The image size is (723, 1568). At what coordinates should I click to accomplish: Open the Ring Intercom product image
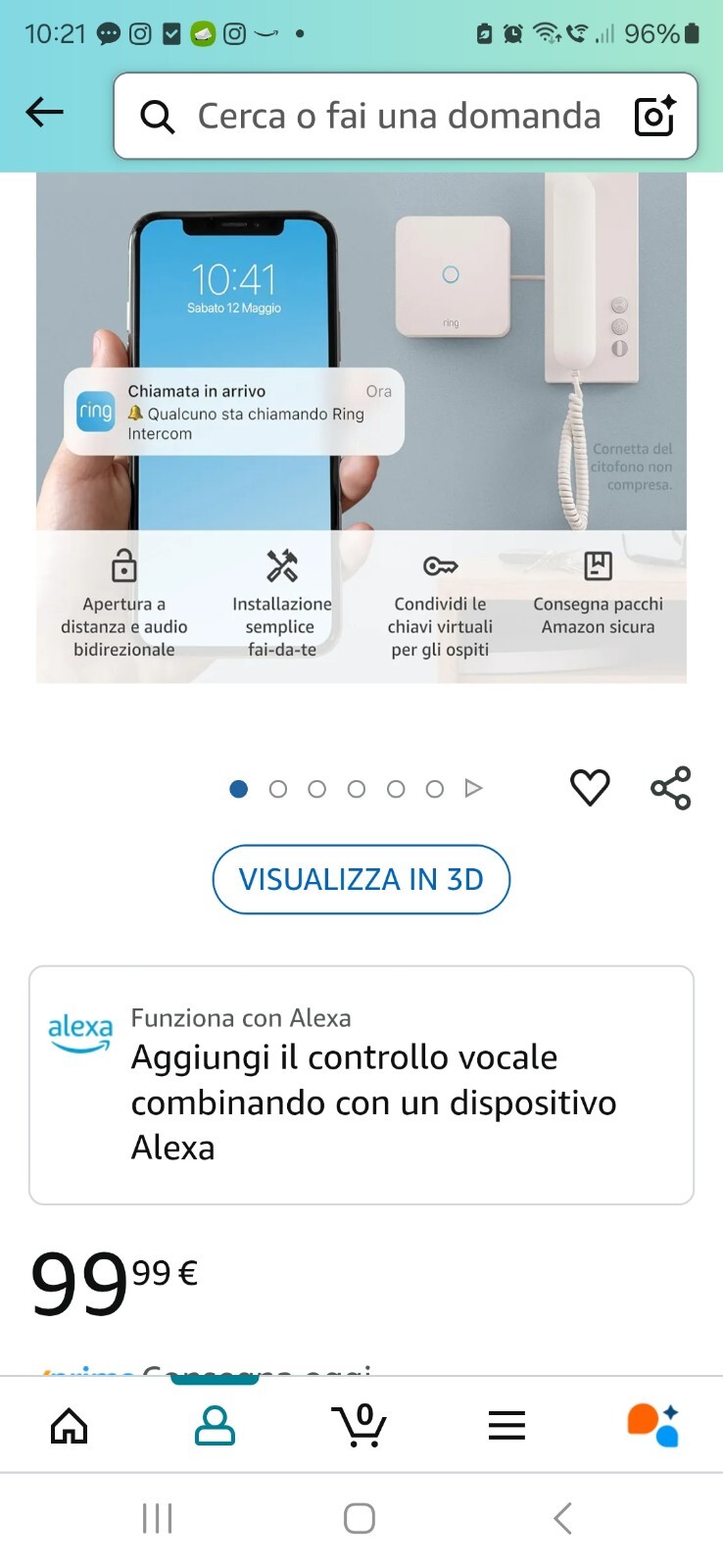tap(361, 427)
